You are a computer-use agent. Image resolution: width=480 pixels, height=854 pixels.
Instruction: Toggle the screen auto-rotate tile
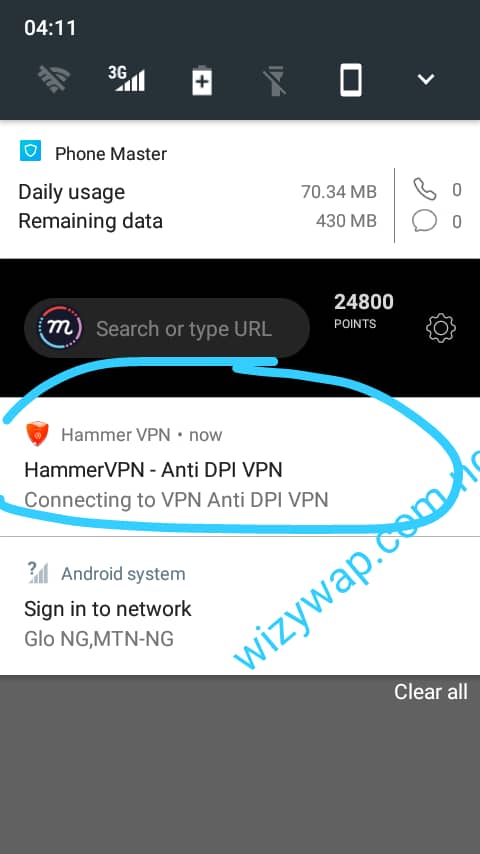pyautogui.click(x=351, y=80)
